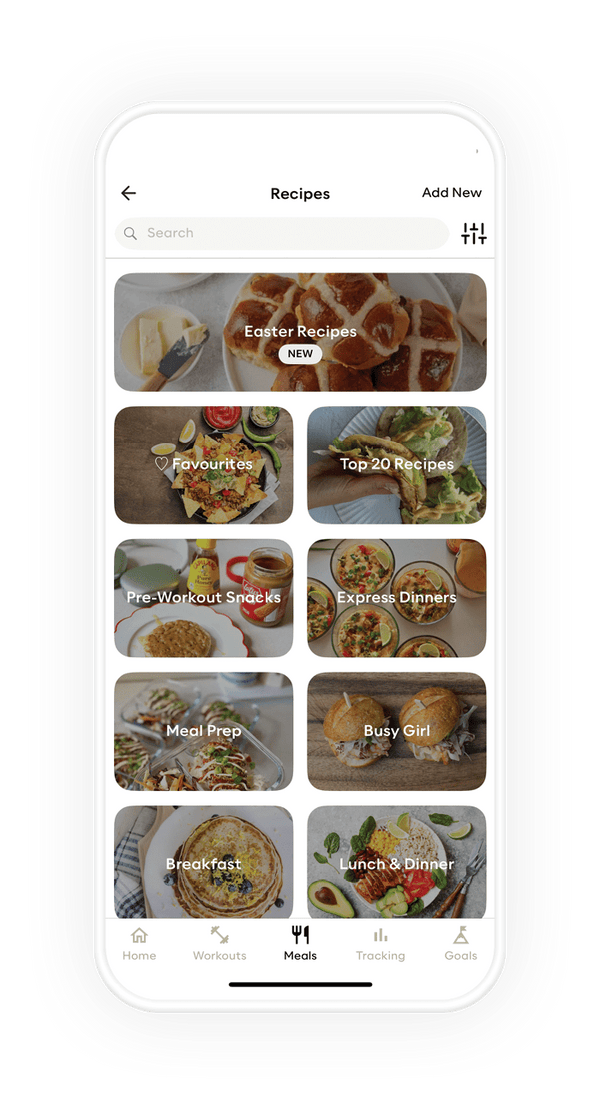This screenshot has width=600, height=1114.
Task: Select the Express Dinners category
Action: pos(396,598)
